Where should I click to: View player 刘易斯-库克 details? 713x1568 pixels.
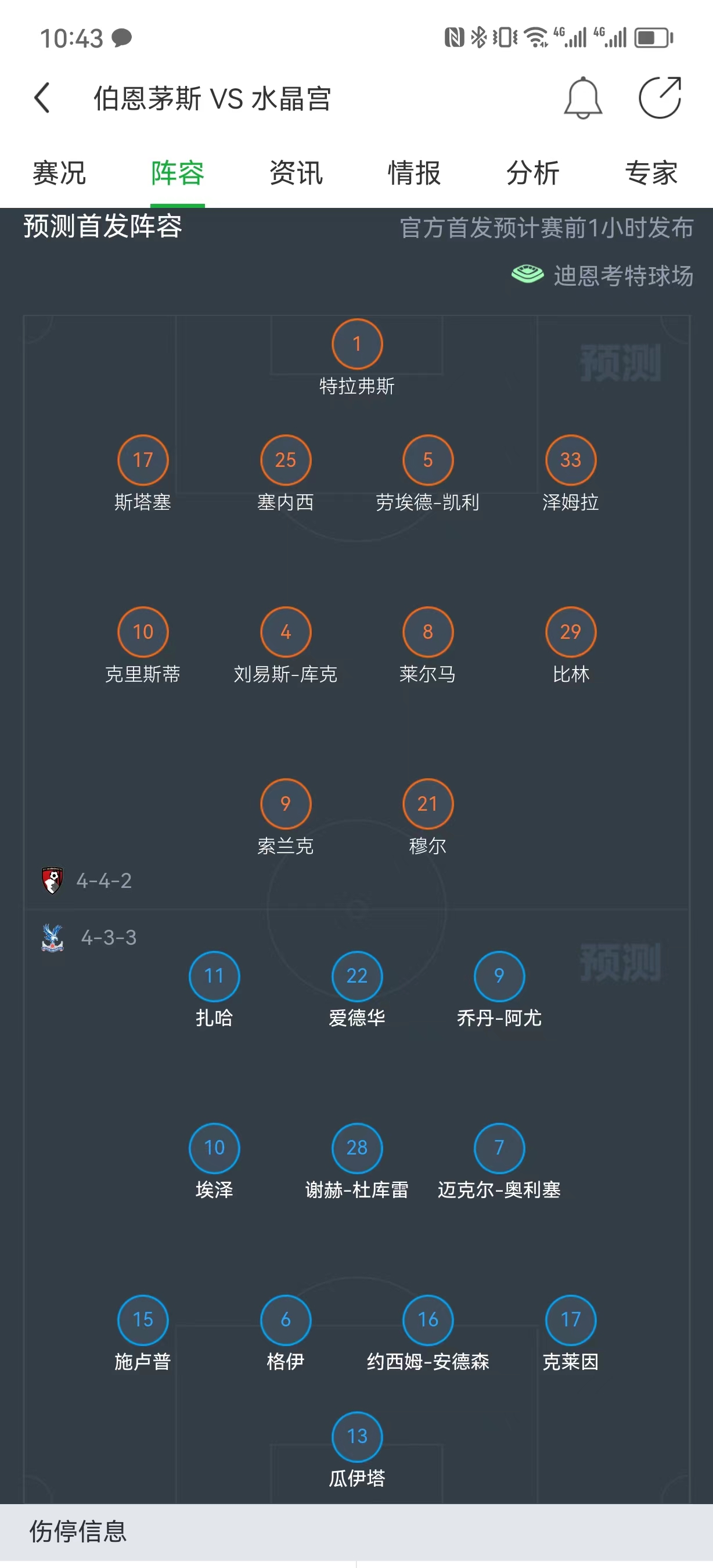pos(285,632)
